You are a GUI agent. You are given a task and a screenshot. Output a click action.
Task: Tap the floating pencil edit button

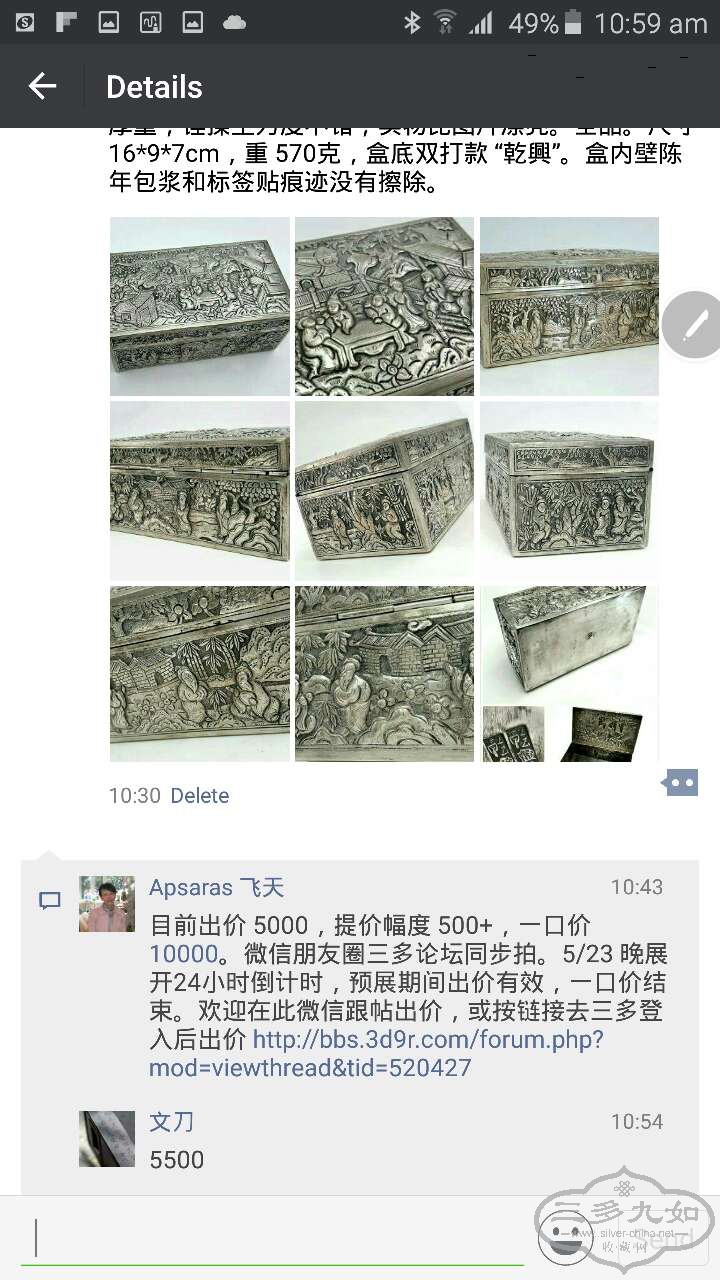click(x=694, y=325)
